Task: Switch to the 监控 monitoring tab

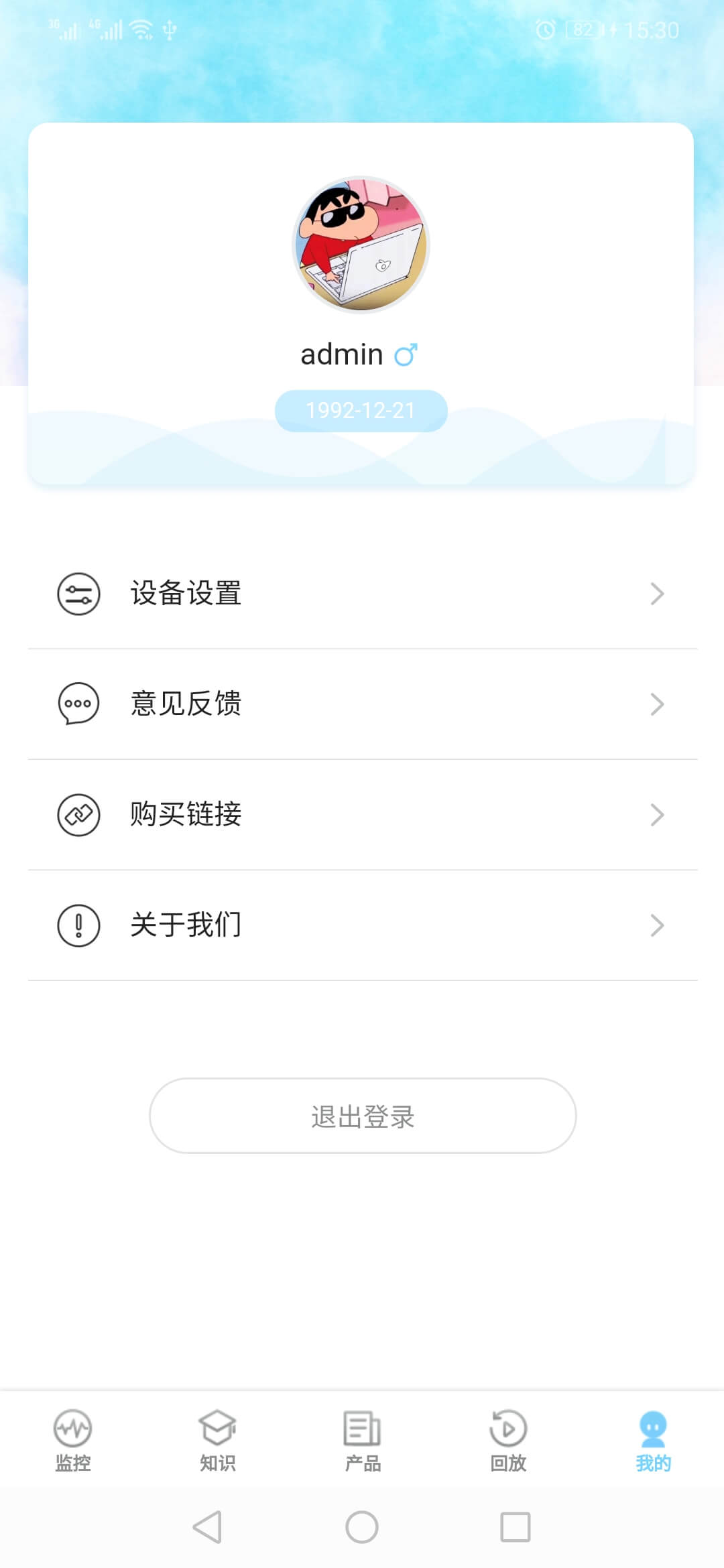Action: point(72,1441)
